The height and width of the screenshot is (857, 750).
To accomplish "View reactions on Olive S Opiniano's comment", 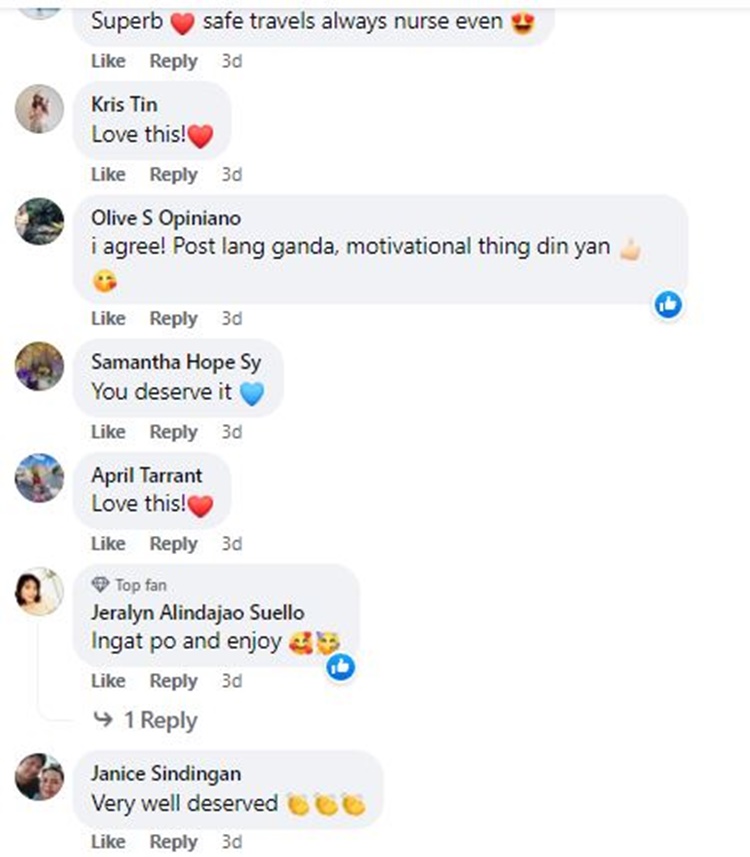I will [x=668, y=304].
